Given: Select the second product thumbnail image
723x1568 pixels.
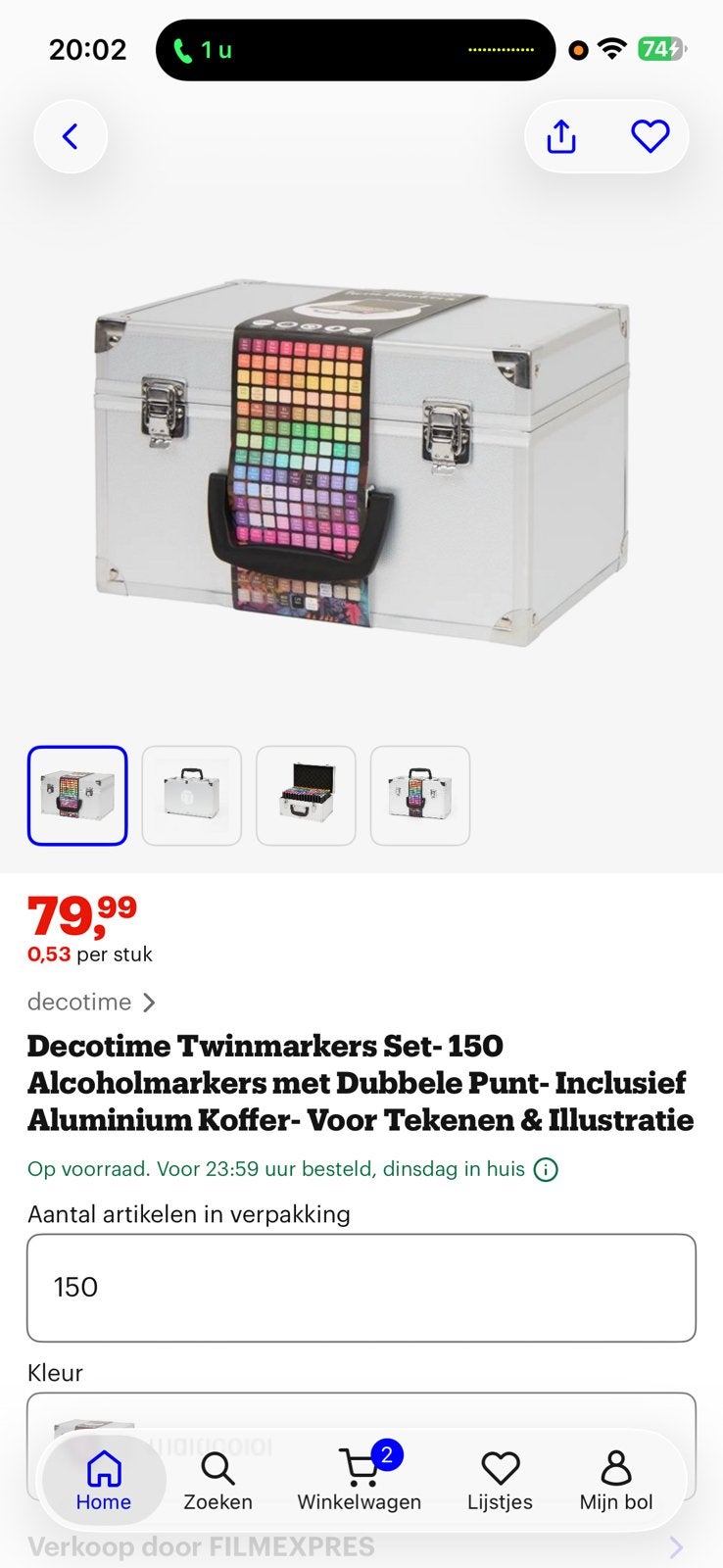Looking at the screenshot, I should [x=192, y=796].
